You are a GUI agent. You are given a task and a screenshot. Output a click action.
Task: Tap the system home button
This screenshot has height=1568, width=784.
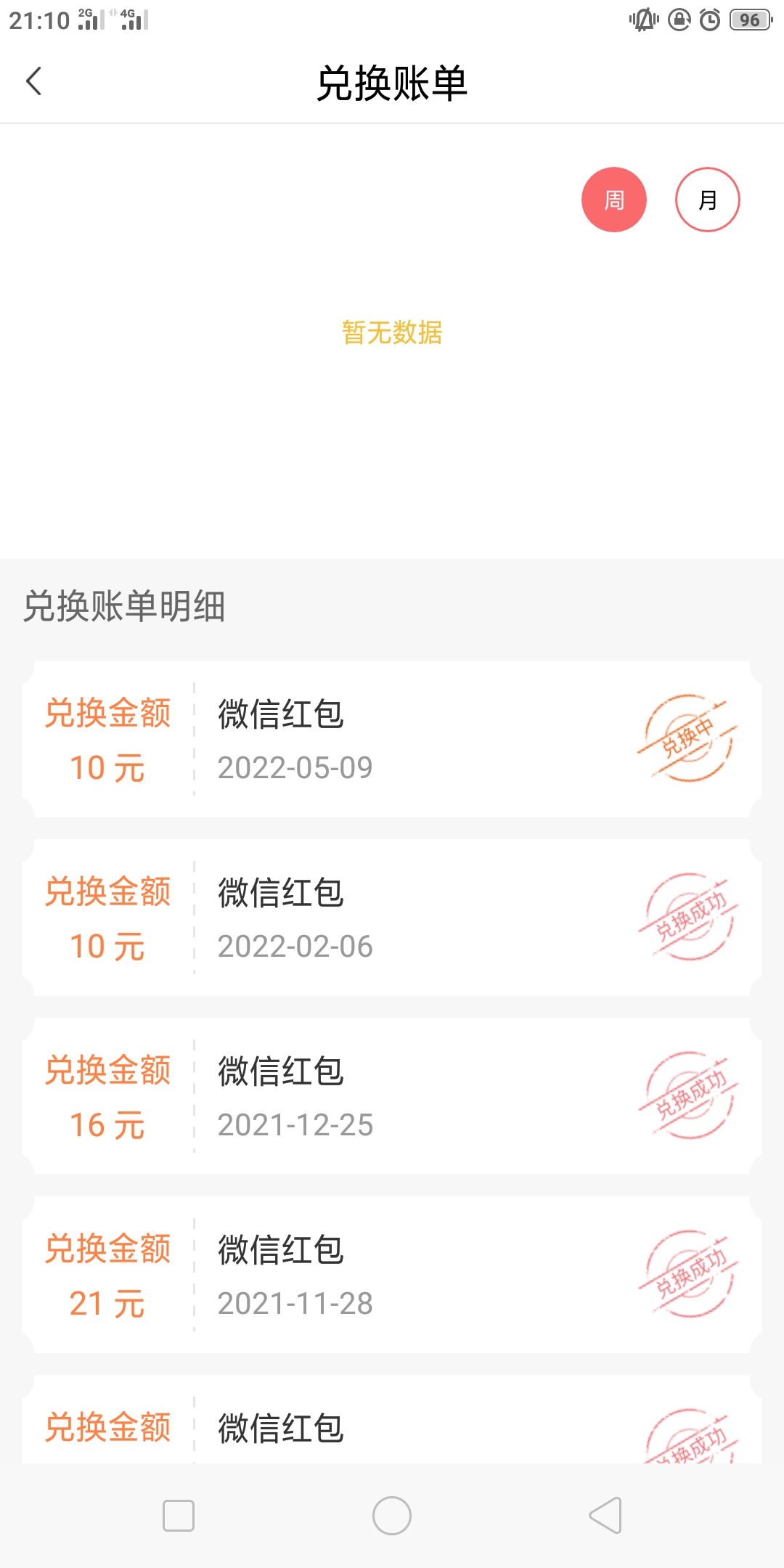click(x=392, y=1516)
